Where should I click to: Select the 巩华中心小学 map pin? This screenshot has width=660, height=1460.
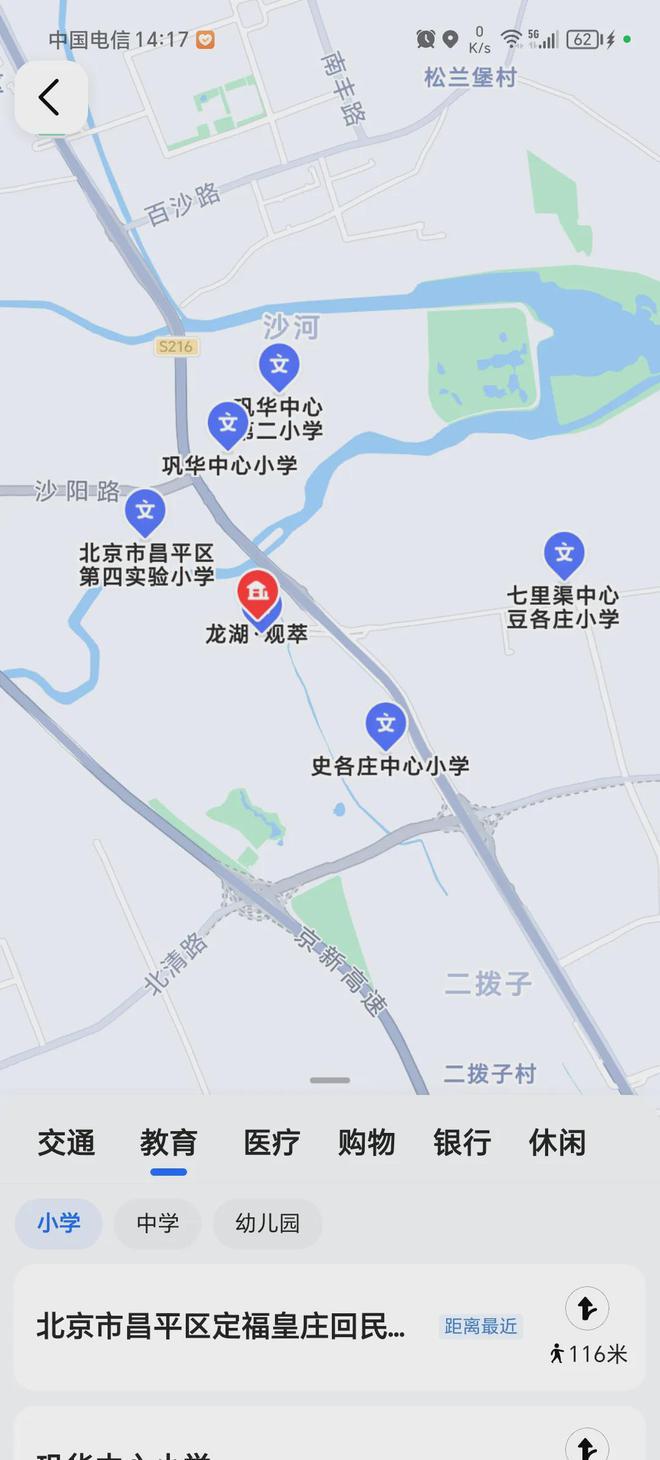point(228,424)
